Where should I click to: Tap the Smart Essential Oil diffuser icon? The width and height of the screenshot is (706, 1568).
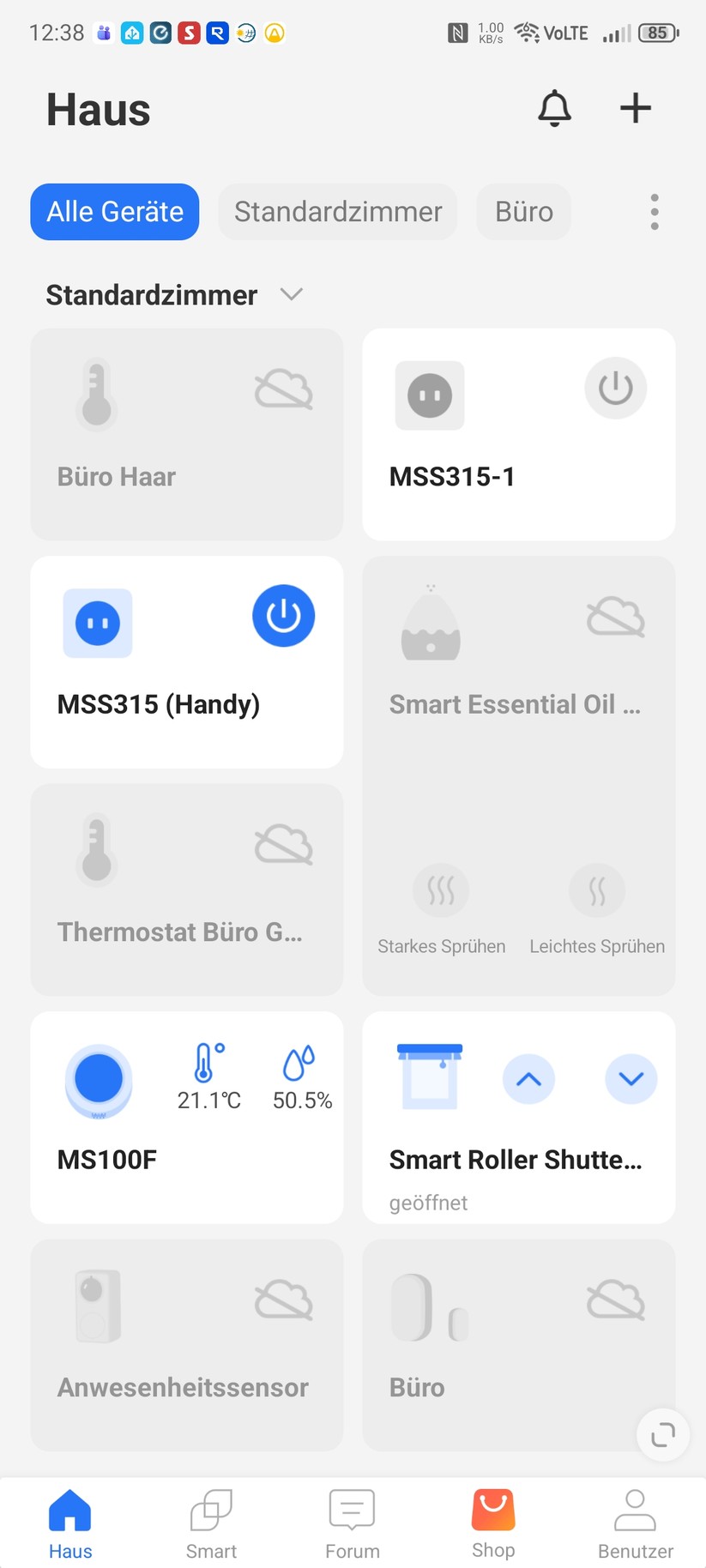pos(430,624)
